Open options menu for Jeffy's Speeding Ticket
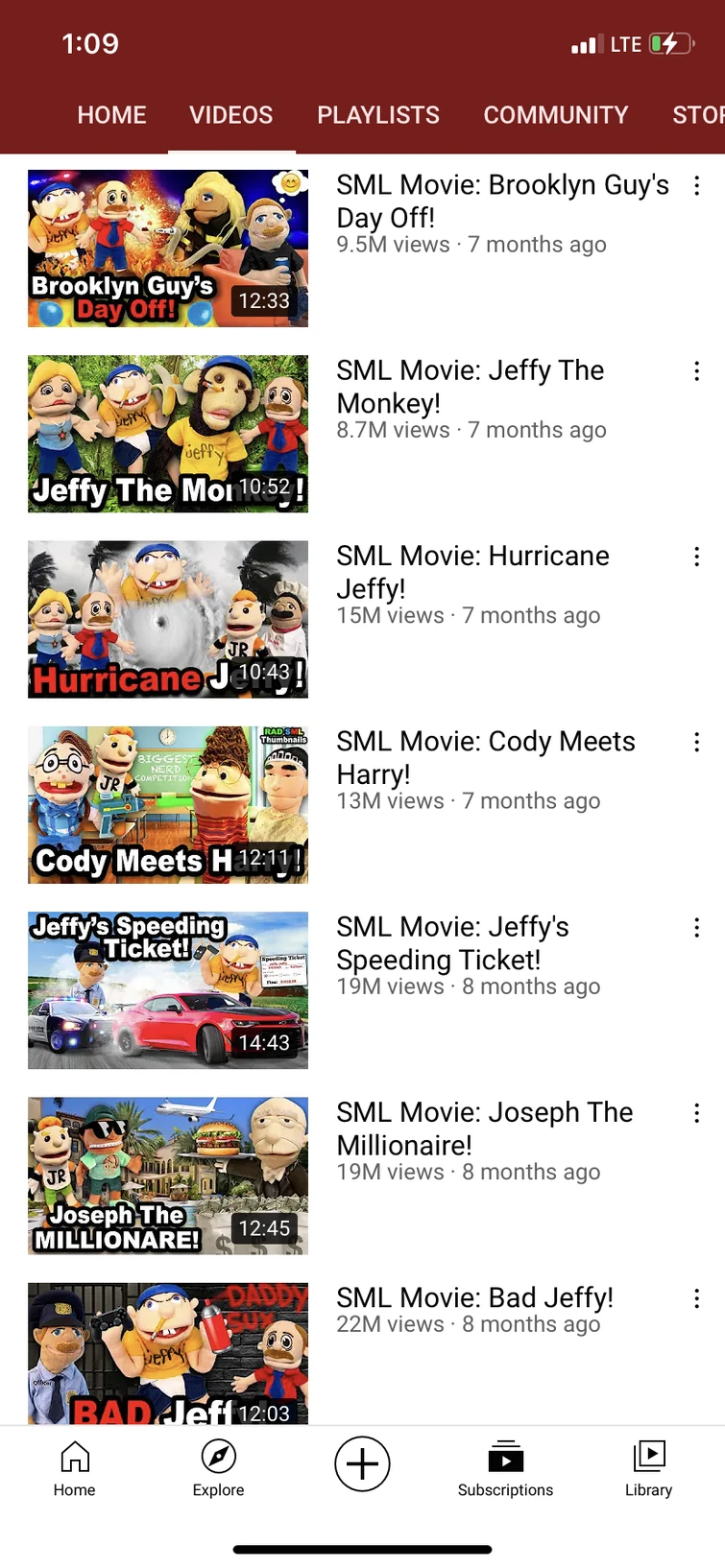This screenshot has height=1568, width=725. [696, 927]
